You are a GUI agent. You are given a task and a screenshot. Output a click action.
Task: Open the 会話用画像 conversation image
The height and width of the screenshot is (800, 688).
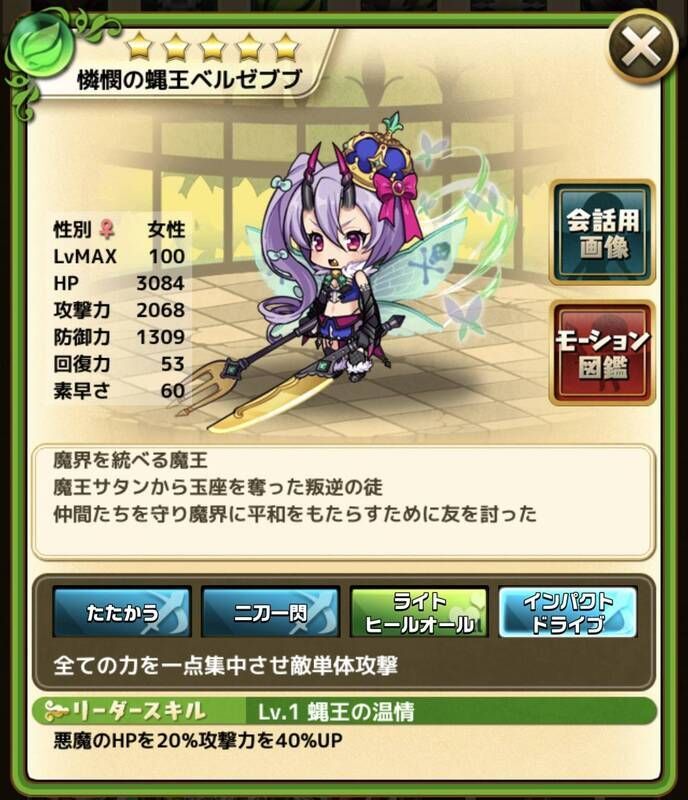[x=602, y=232]
